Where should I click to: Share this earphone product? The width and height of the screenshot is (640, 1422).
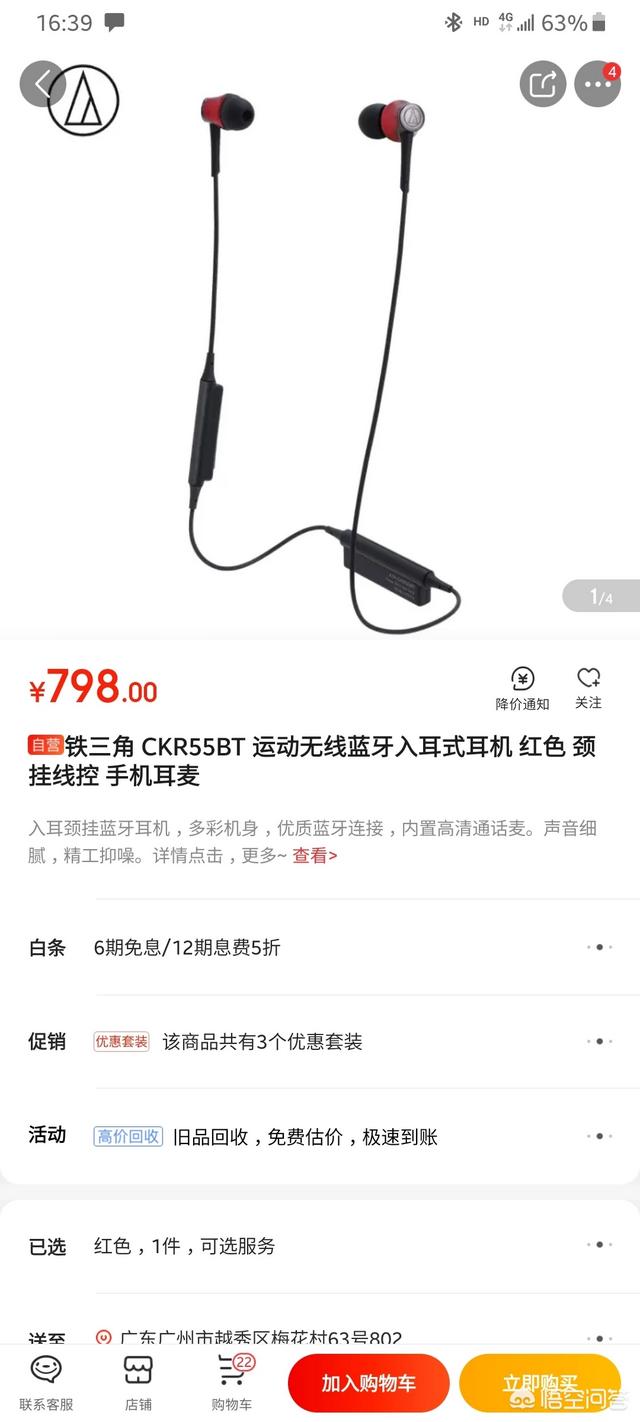coord(543,84)
